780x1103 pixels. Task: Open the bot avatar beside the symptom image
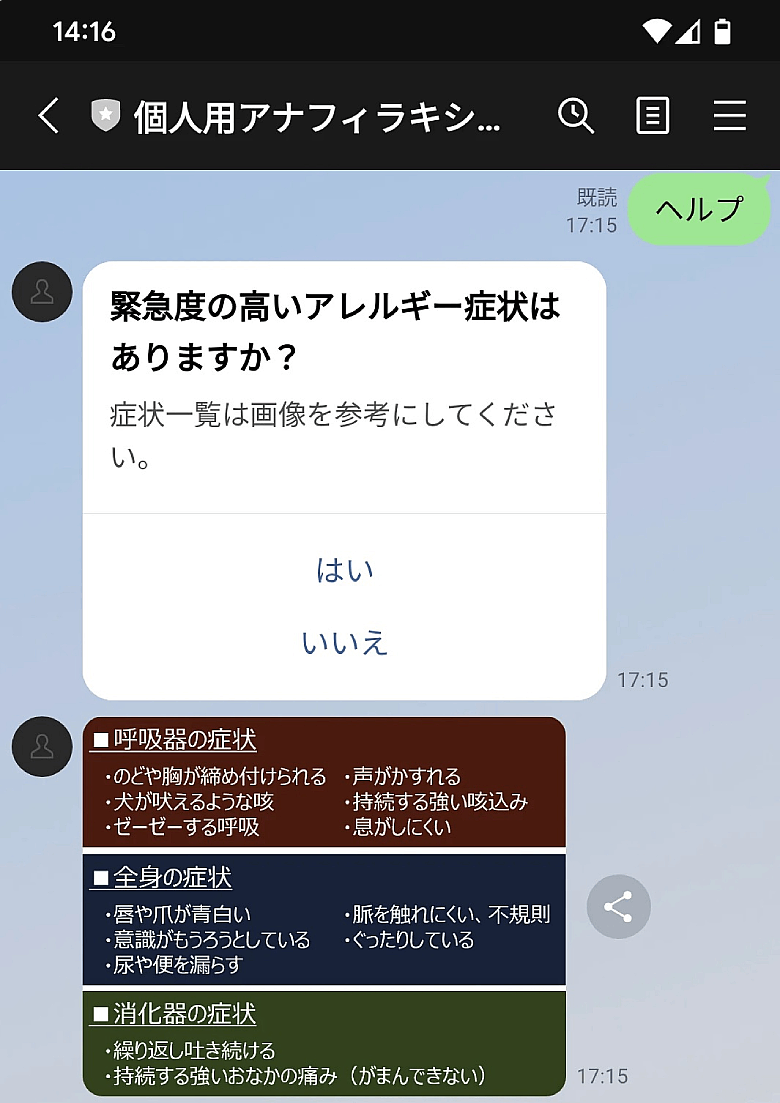[42, 747]
